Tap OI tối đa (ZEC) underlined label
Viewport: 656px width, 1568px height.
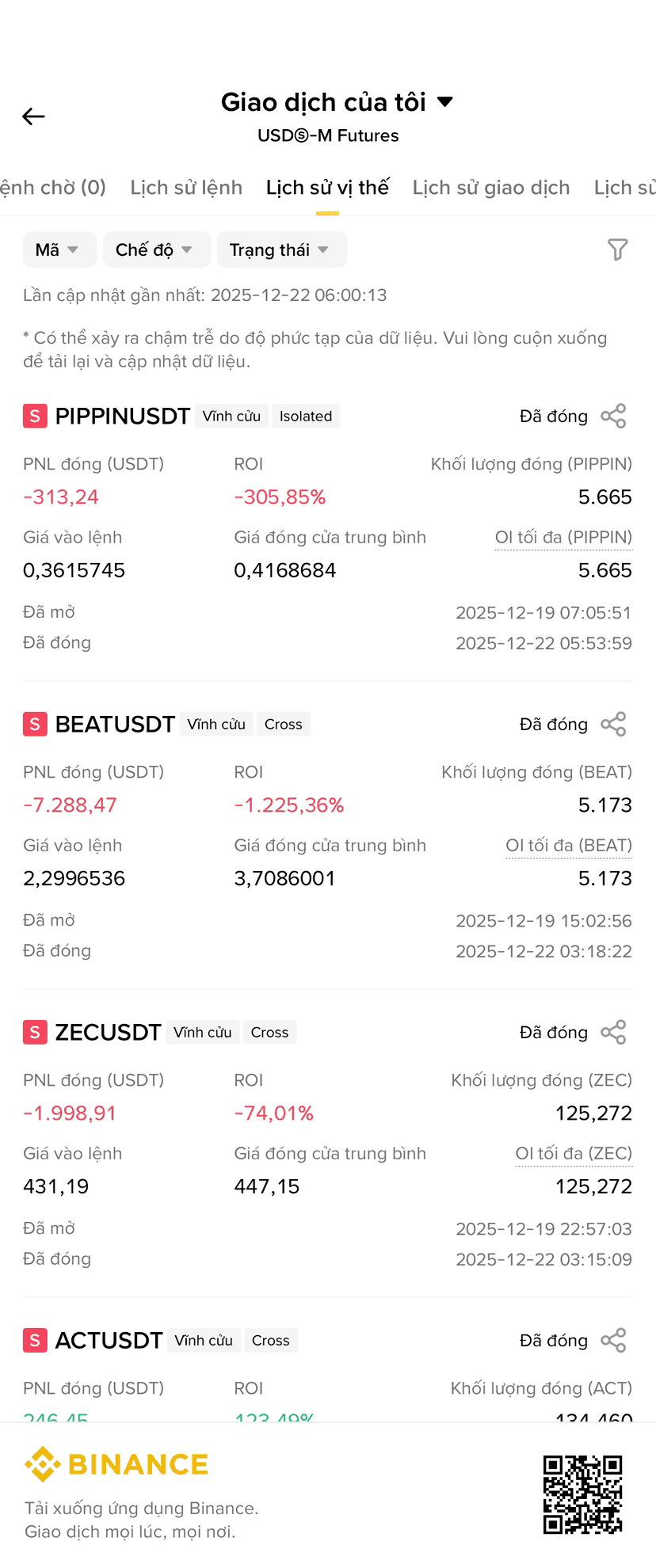point(574,1154)
